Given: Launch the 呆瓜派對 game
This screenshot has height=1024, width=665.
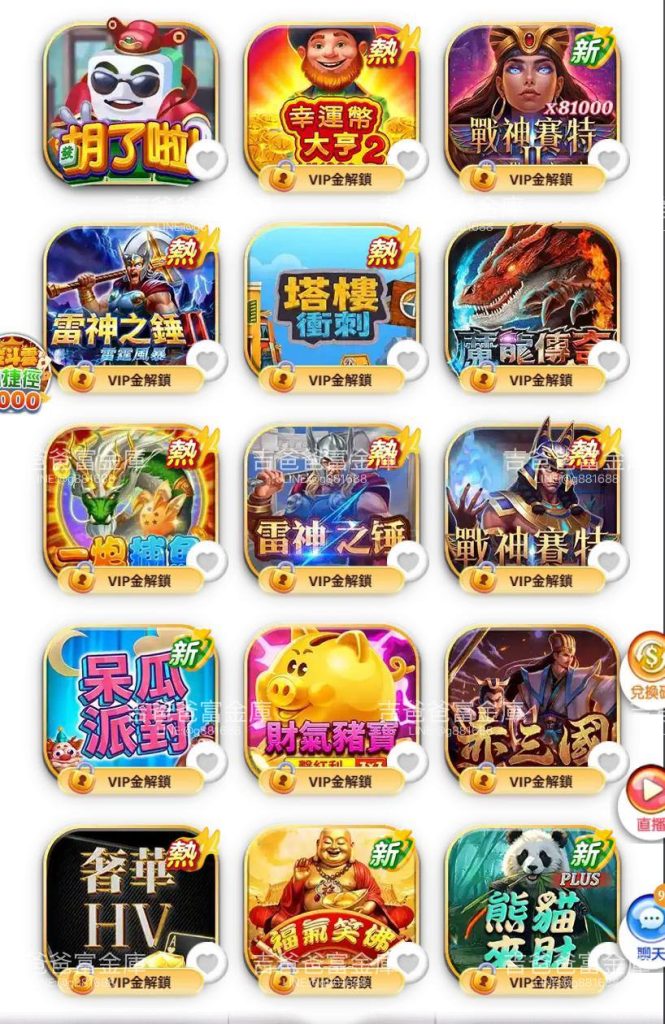Looking at the screenshot, I should pyautogui.click(x=131, y=701).
